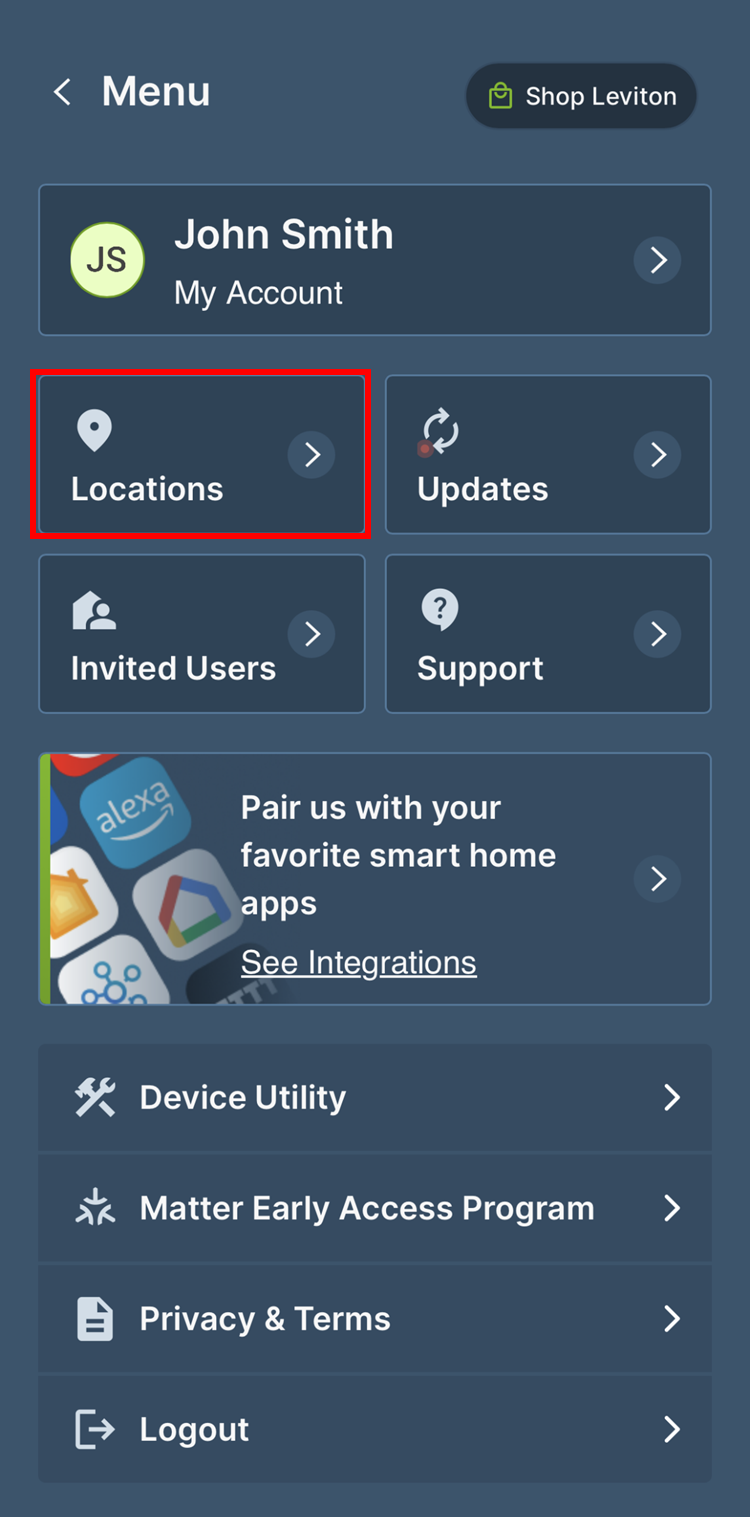Open the Invited Users menu entry
Screen dimensions: 750x1517
point(202,634)
